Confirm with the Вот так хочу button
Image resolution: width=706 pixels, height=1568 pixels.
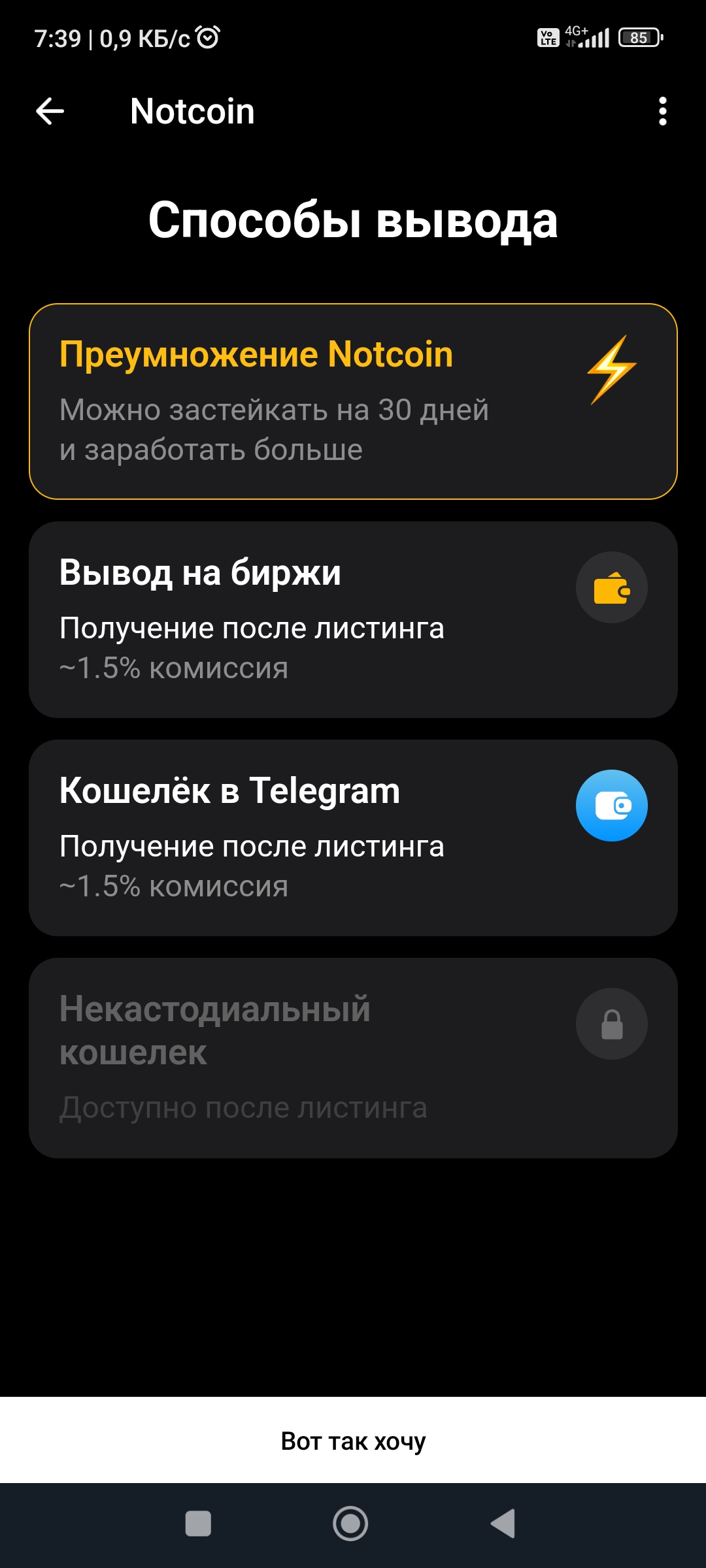pyautogui.click(x=353, y=1440)
